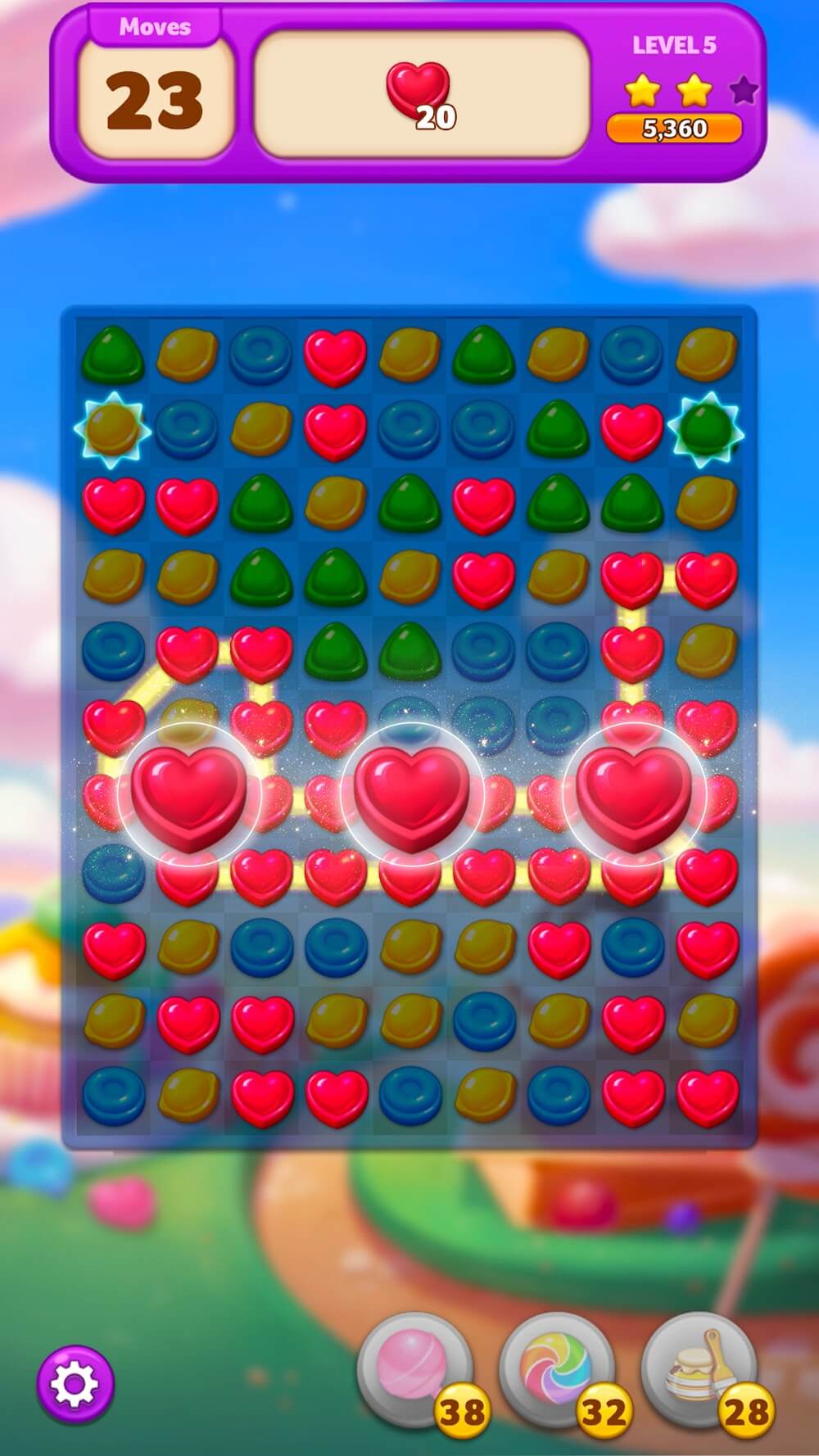819x1456 pixels.
Task: Tap the glowing green candy special piece
Action: click(x=706, y=429)
